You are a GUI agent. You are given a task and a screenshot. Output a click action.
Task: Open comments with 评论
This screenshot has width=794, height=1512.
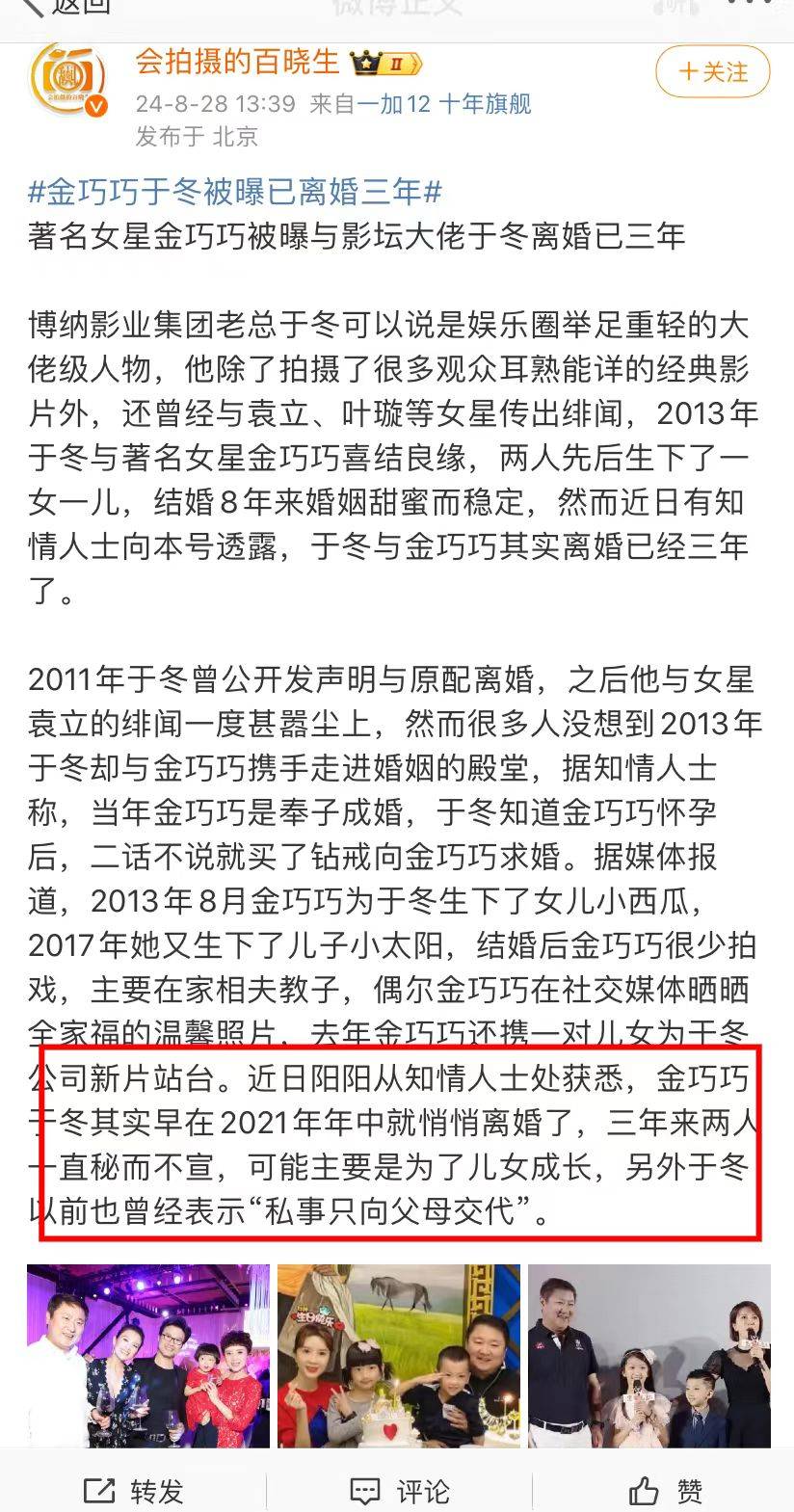pyautogui.click(x=399, y=1490)
